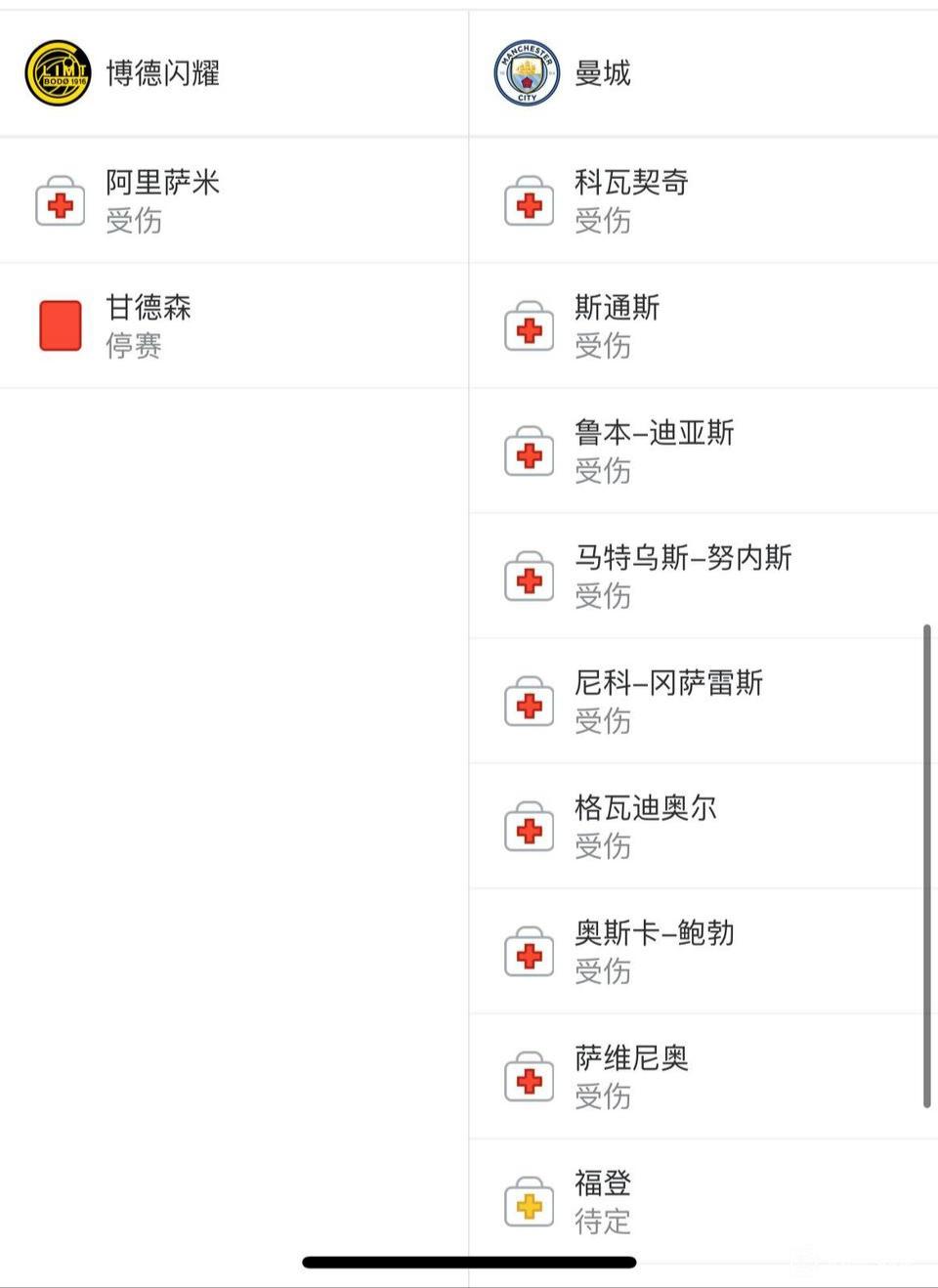Click the red cross icon for 斯通斯
Viewport: 938px width, 1288px height.
(529, 325)
